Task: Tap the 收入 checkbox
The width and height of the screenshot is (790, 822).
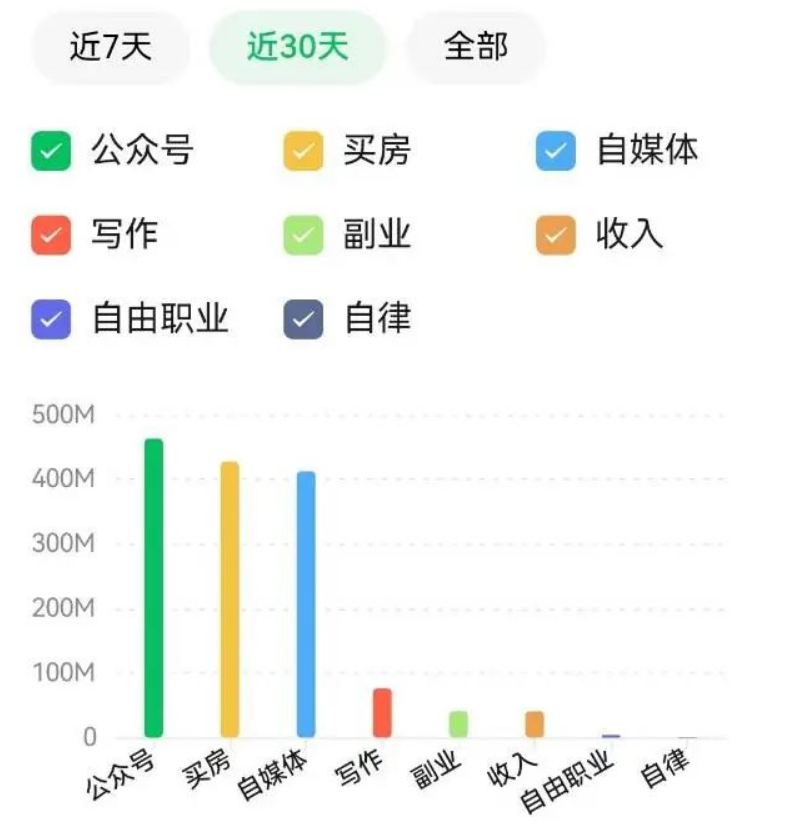Action: [556, 236]
